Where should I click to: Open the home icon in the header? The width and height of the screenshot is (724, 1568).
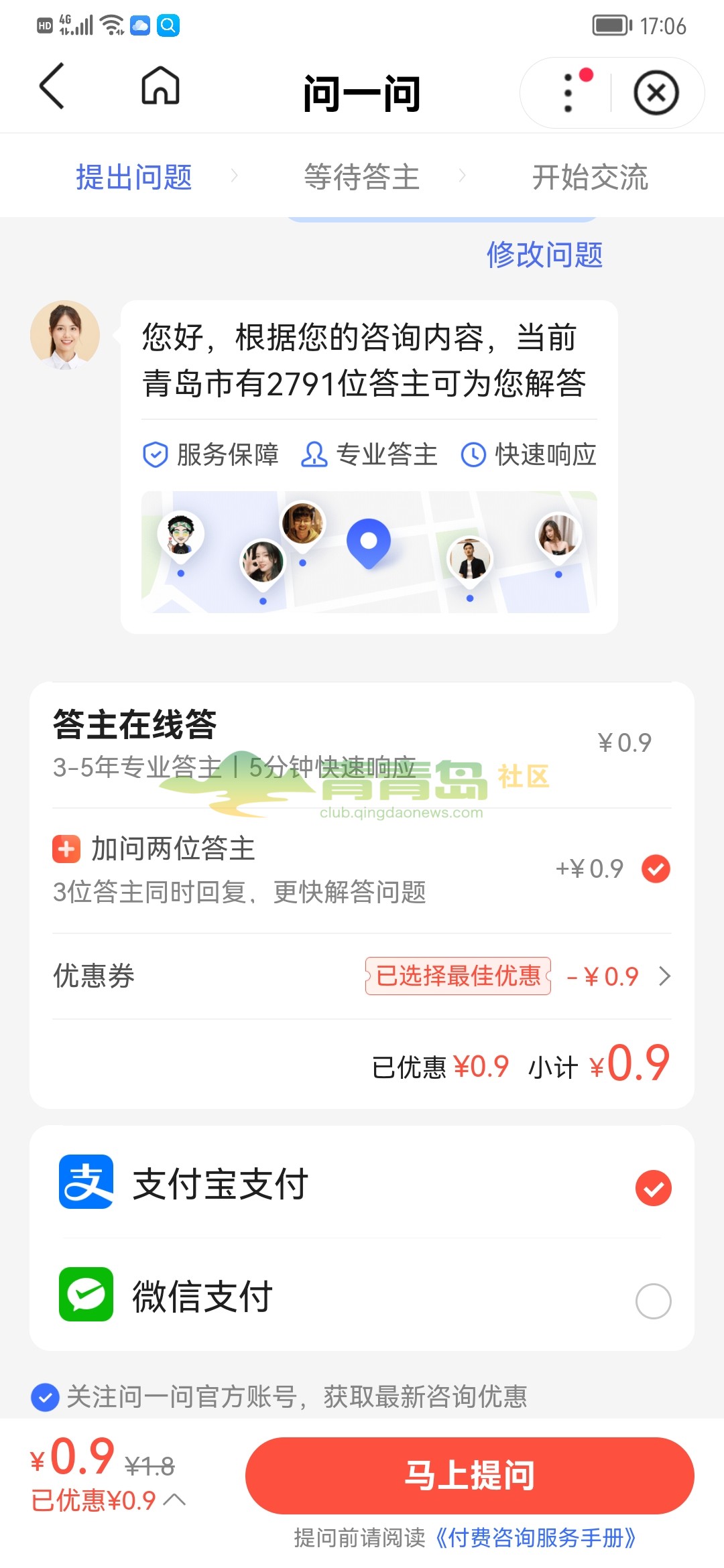click(160, 87)
